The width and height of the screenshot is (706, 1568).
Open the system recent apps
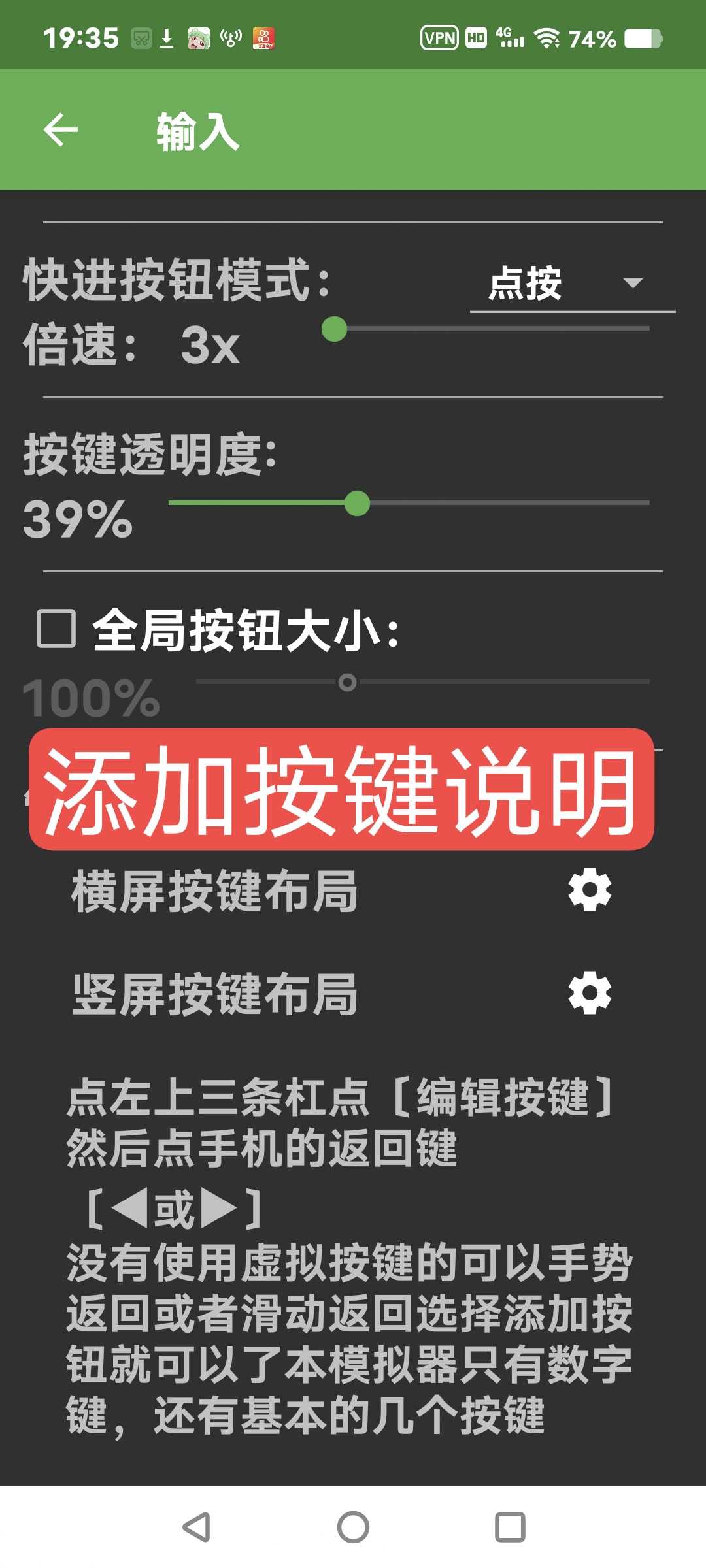[510, 1527]
